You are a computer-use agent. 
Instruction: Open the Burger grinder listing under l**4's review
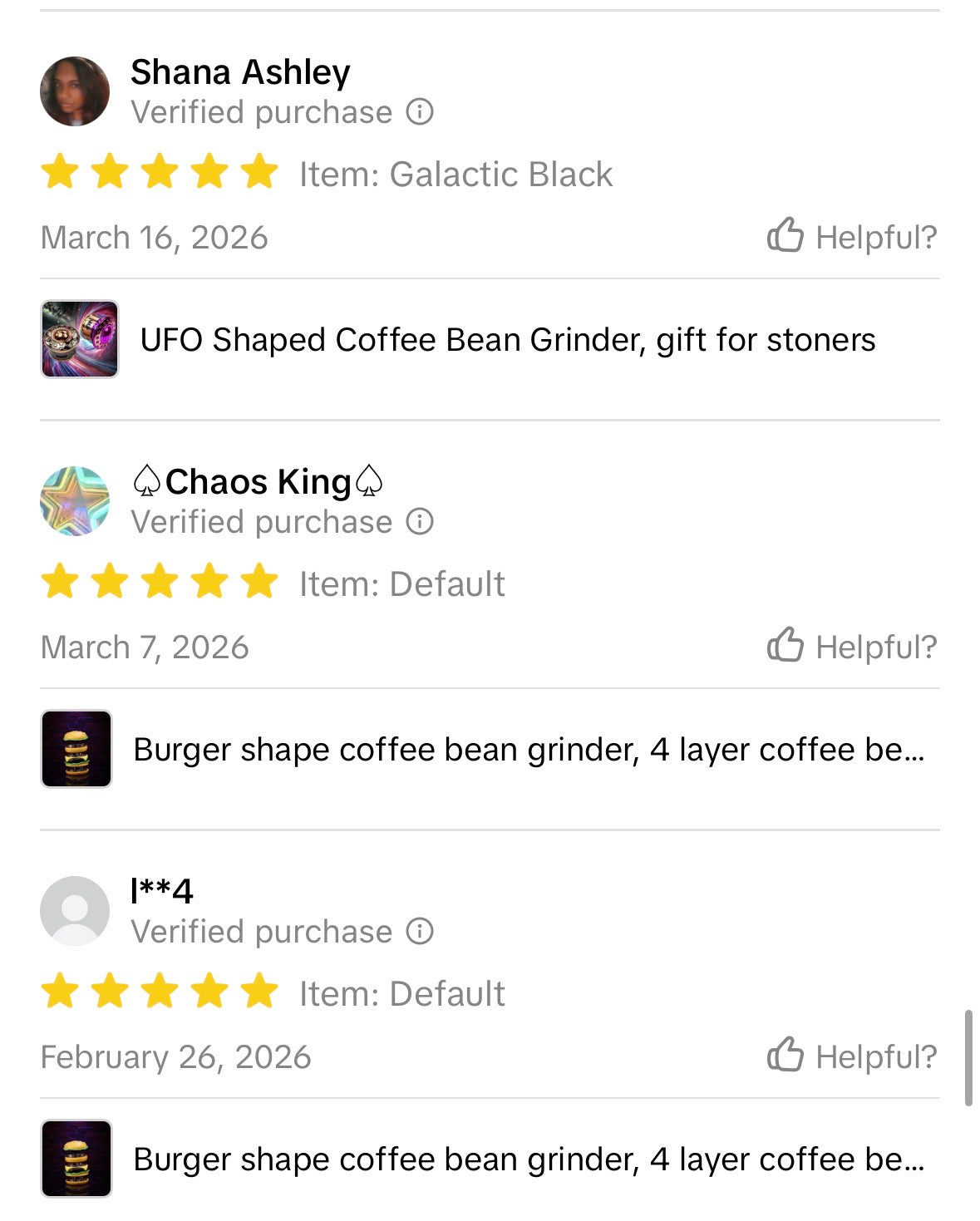coord(529,1159)
